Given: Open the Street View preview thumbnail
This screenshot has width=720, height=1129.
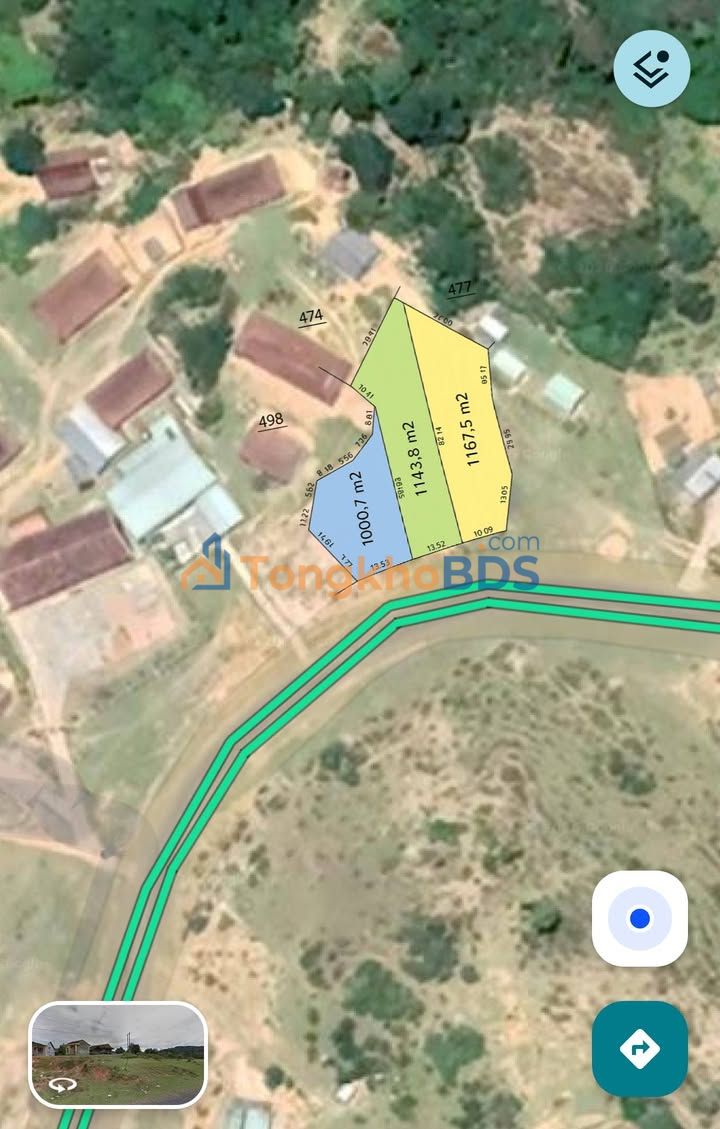Looking at the screenshot, I should 118,1054.
